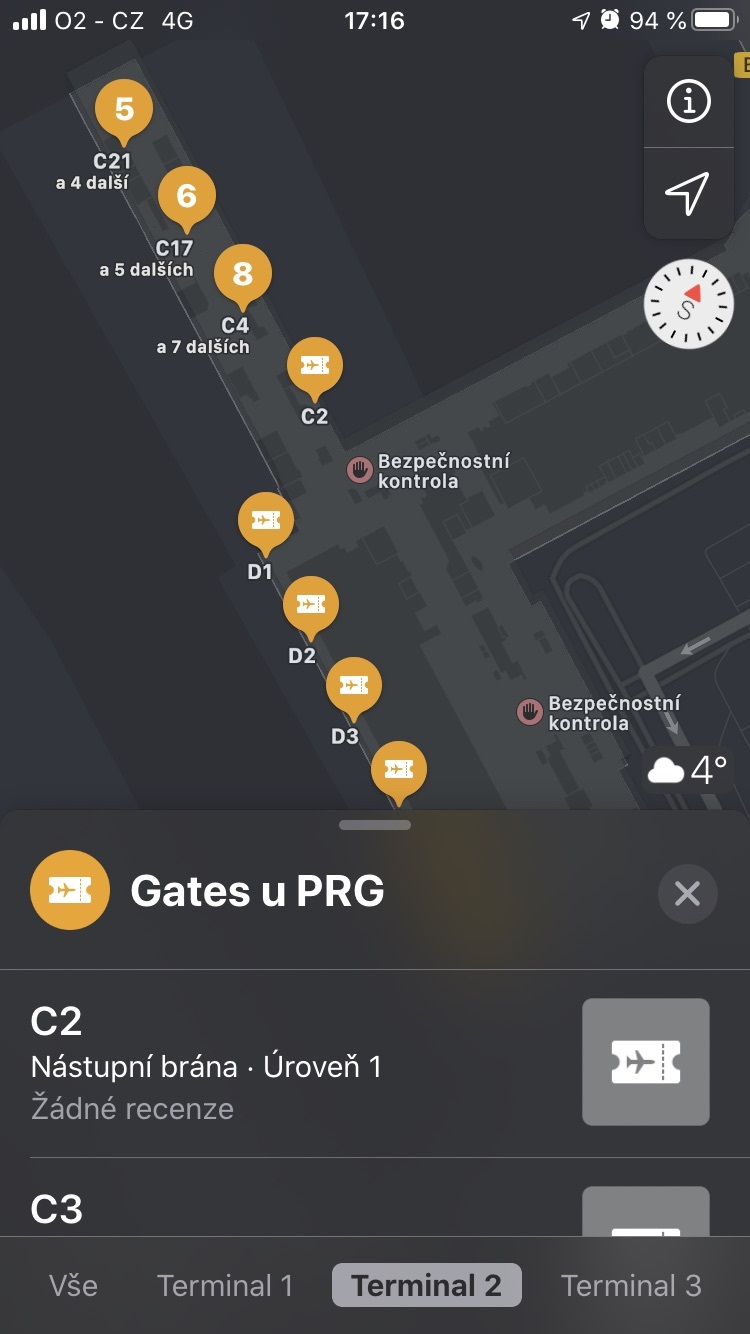Viewport: 750px width, 1334px height.
Task: Open the map info settings button
Action: point(688,102)
